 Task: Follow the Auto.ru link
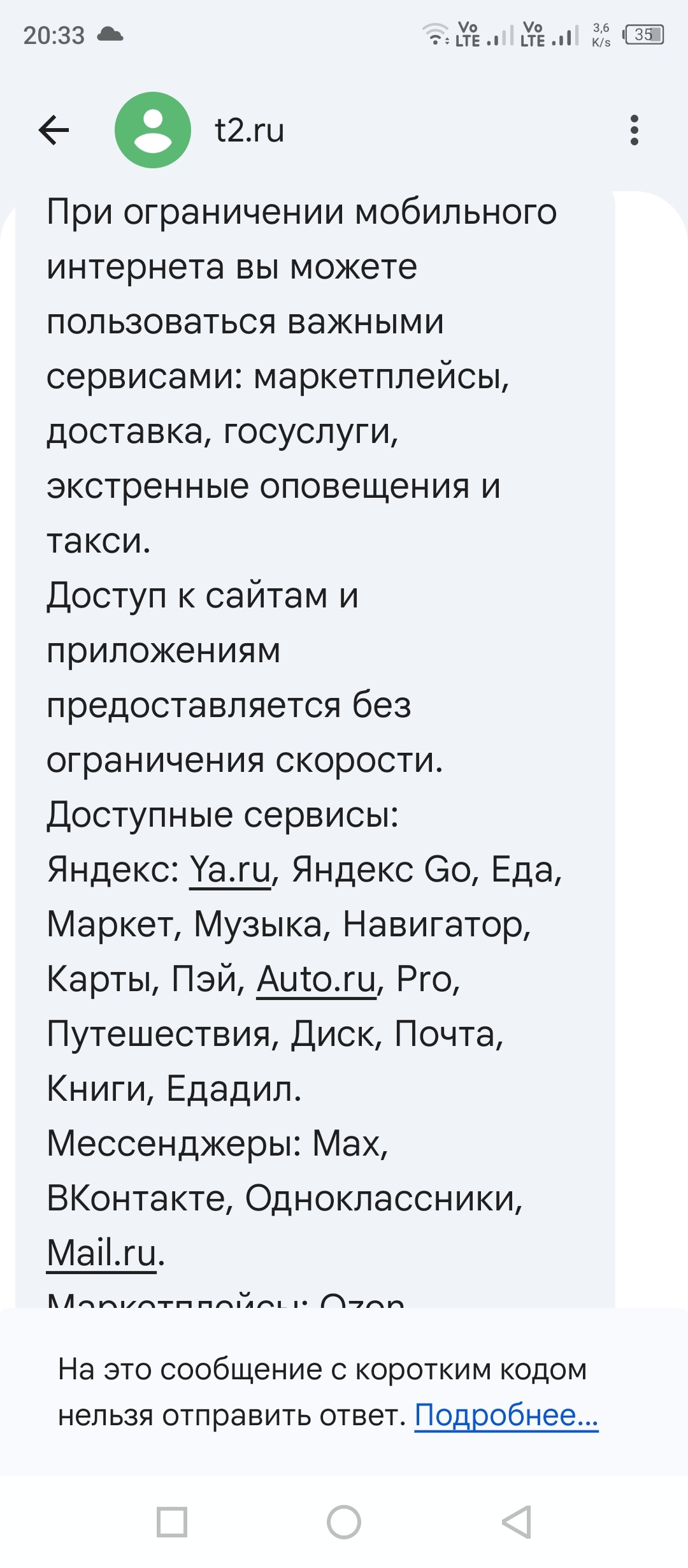point(317,980)
